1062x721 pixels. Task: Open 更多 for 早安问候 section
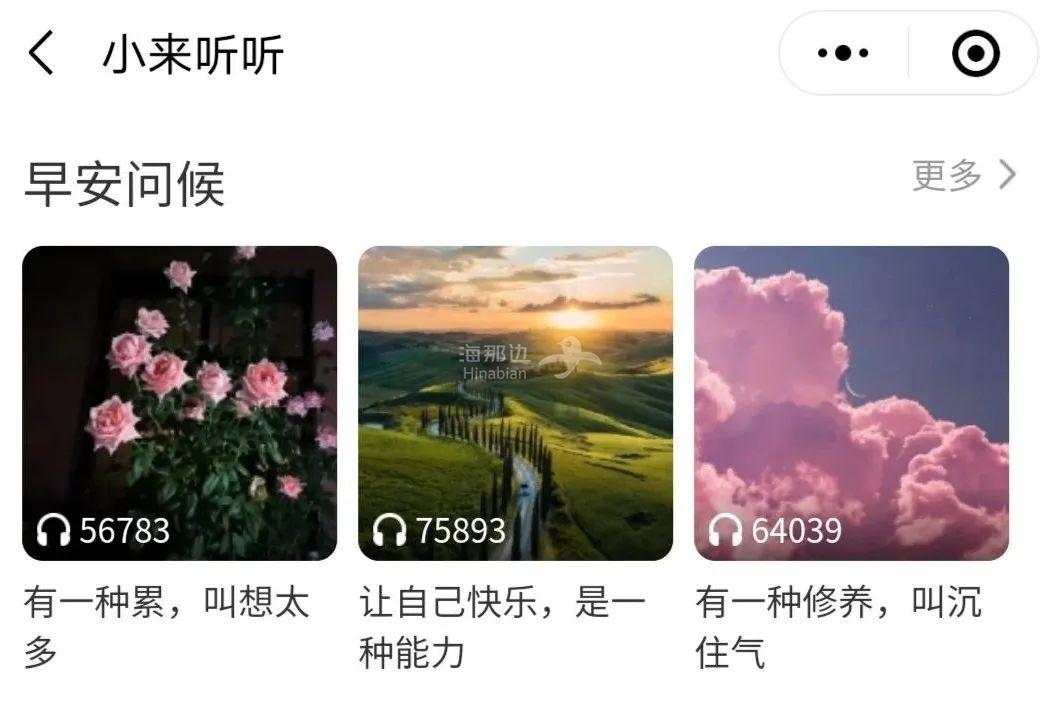(x=963, y=176)
